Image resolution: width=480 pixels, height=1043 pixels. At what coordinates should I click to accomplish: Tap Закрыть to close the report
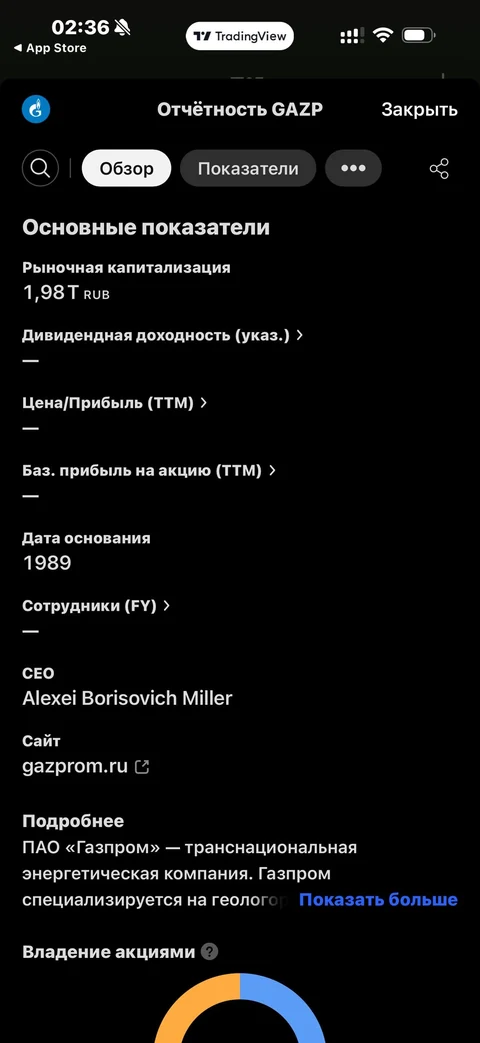pos(420,110)
